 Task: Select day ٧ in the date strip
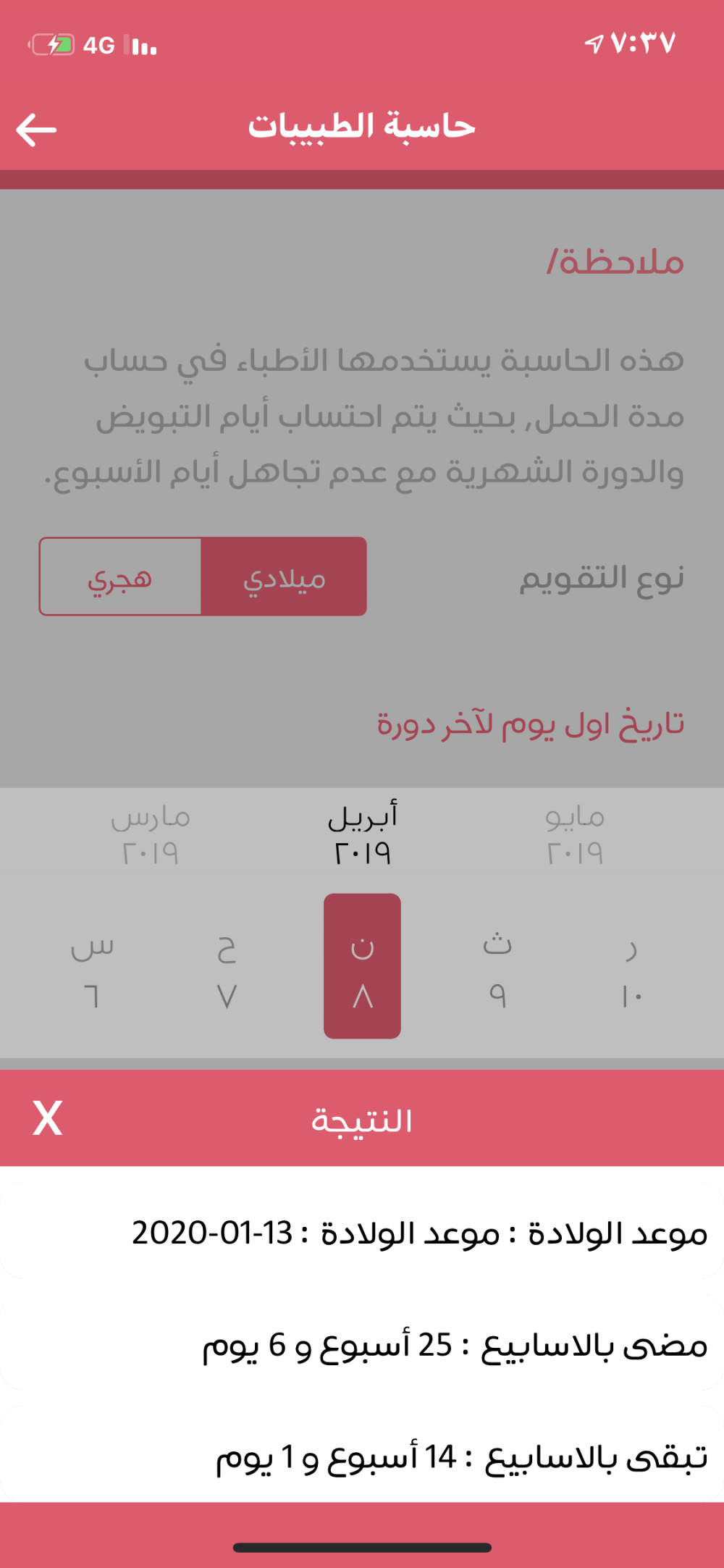(227, 970)
